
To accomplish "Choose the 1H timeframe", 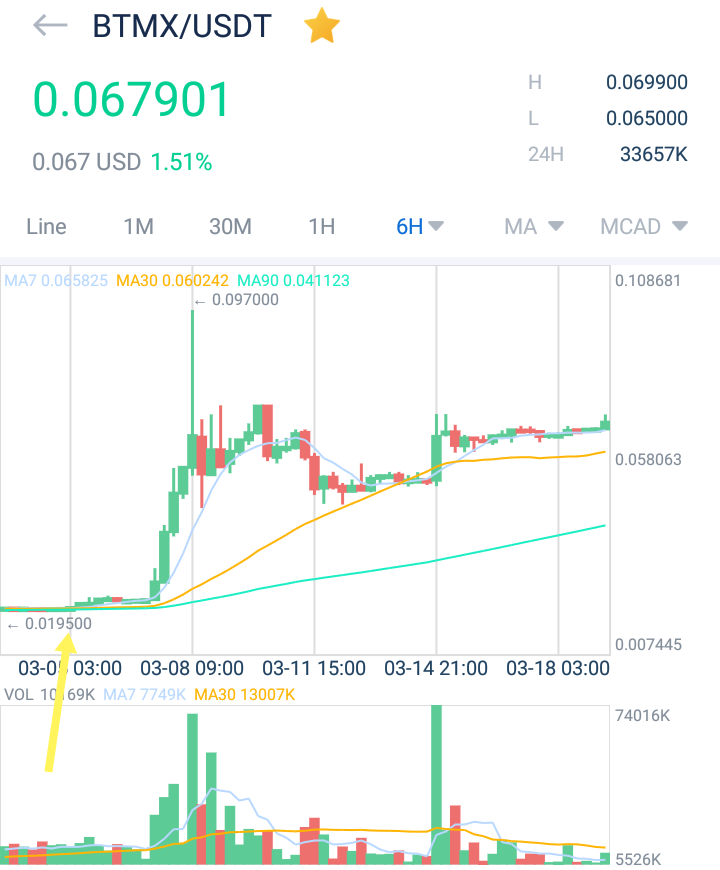I will (321, 226).
